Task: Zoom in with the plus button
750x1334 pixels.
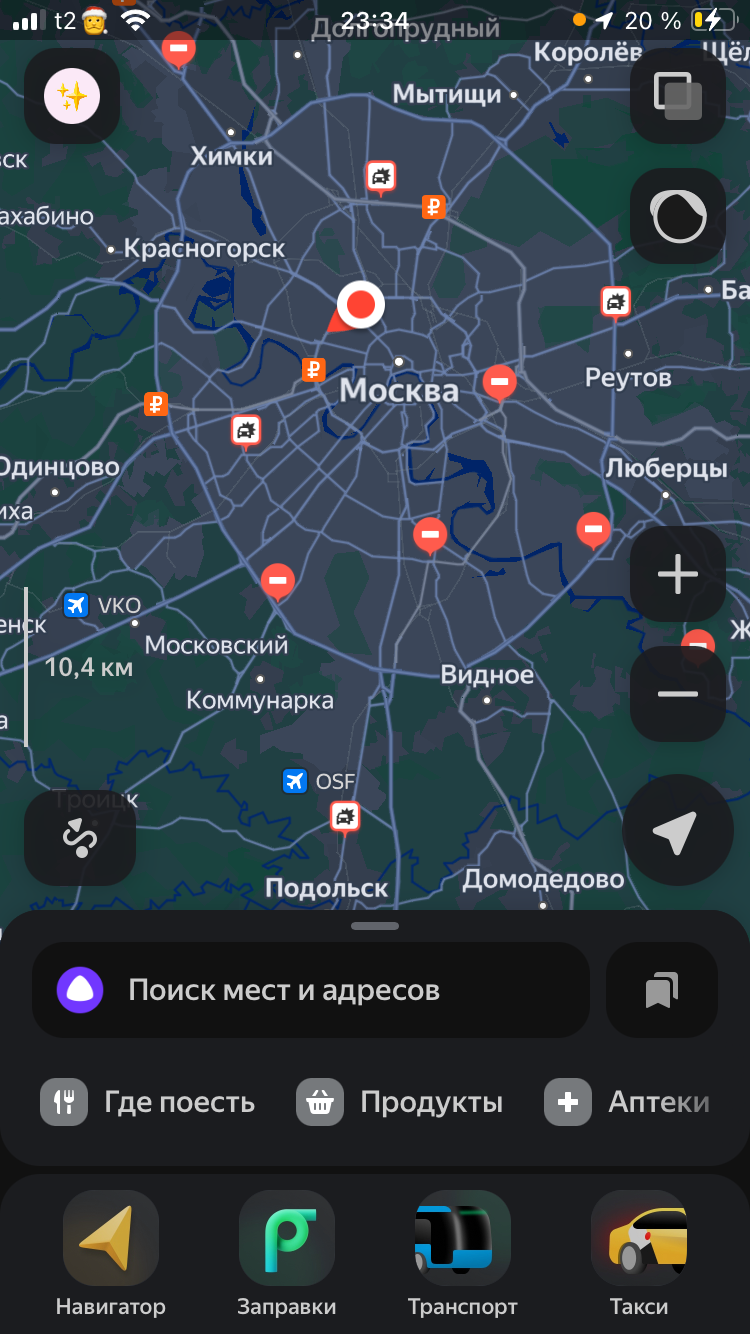Action: click(677, 574)
